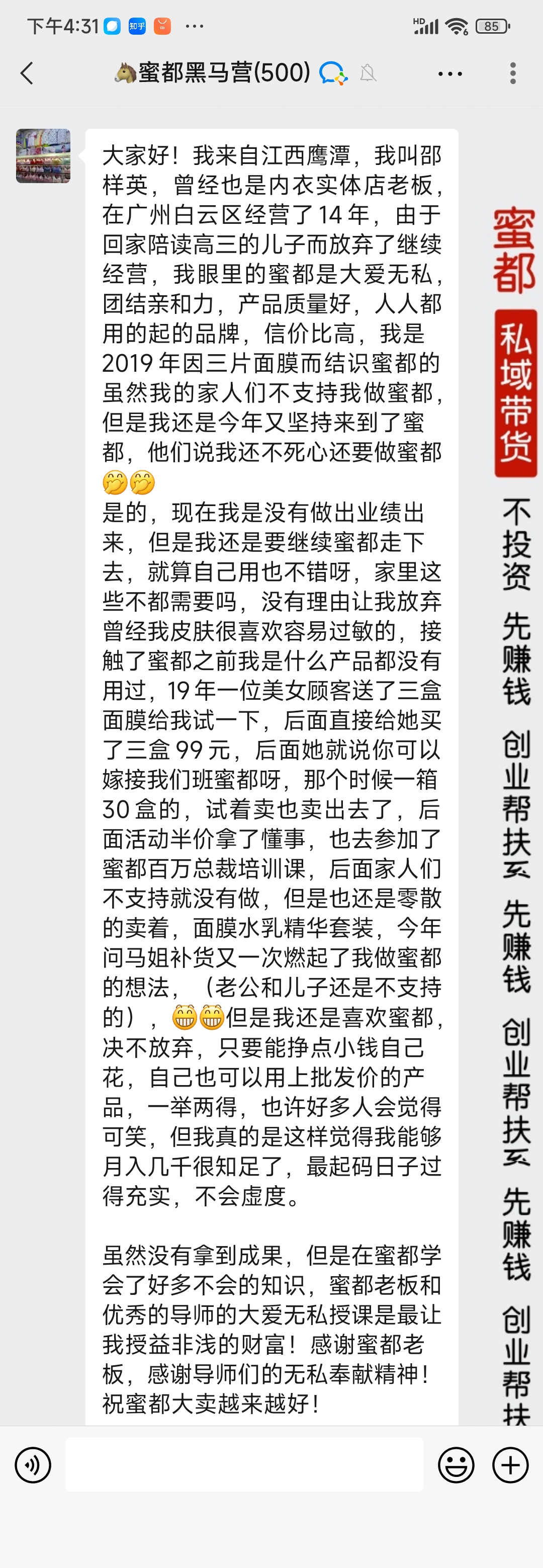Go back to the chat list
The width and height of the screenshot is (543, 1568).
pyautogui.click(x=27, y=73)
